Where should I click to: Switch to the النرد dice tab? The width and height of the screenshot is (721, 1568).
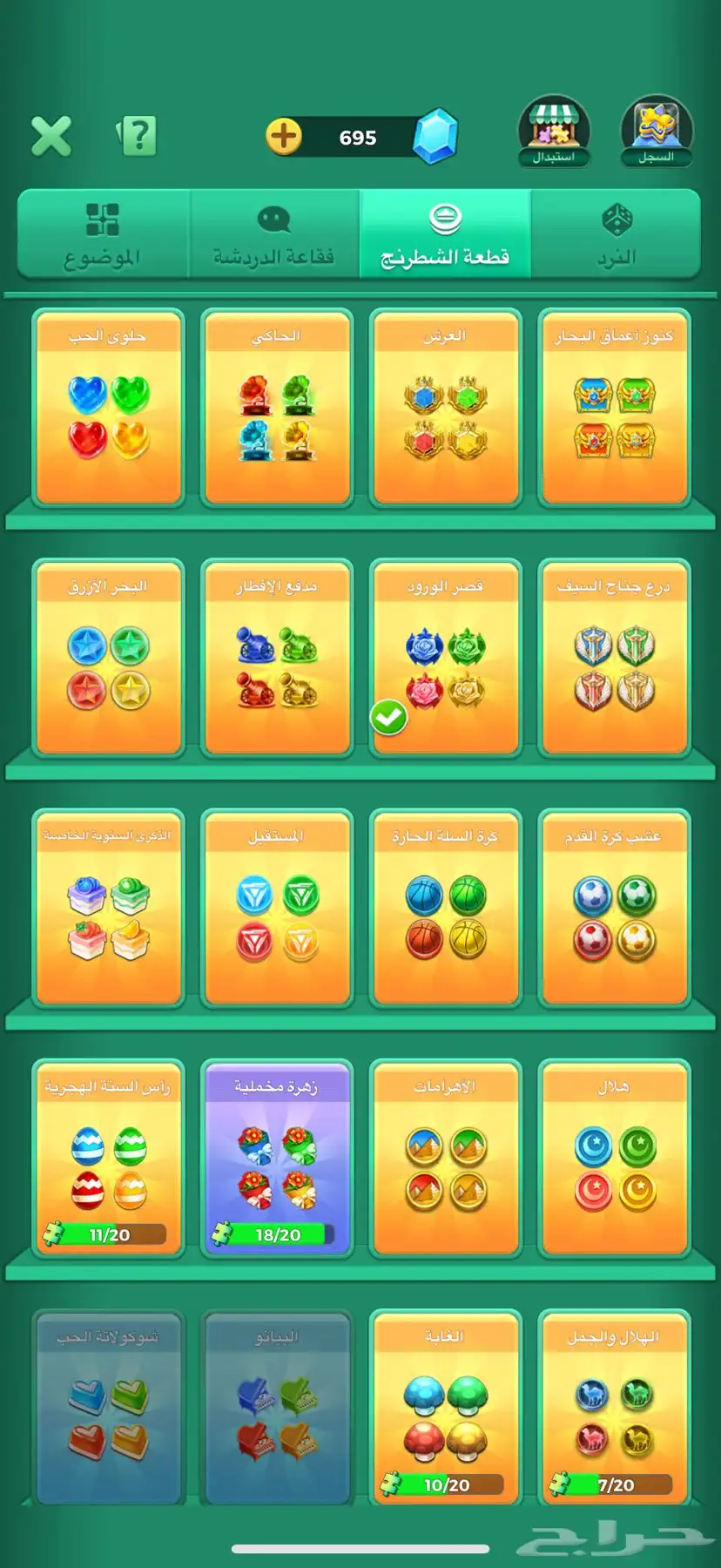point(617,234)
